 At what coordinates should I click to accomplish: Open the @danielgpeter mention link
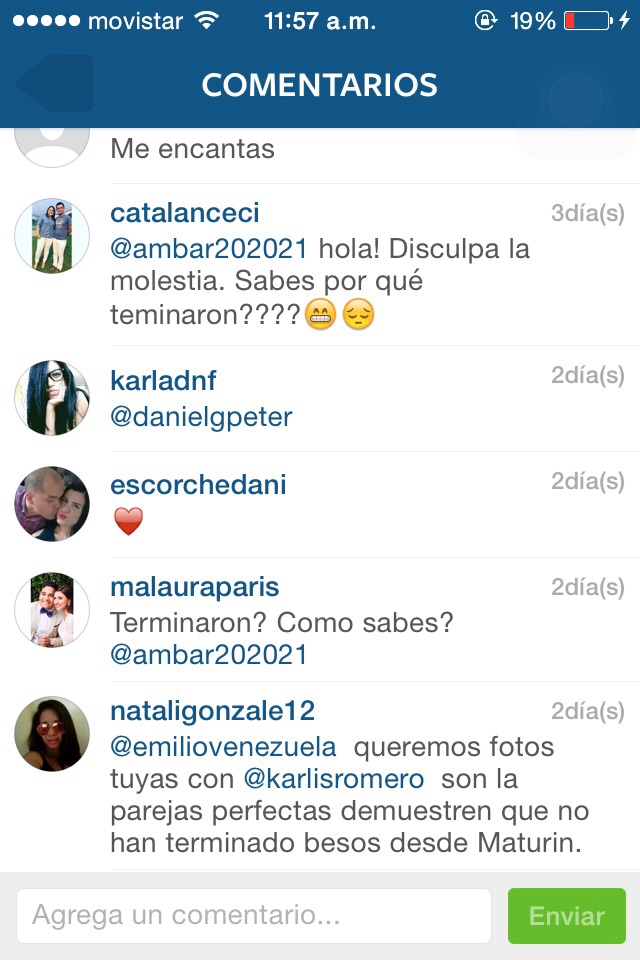201,417
